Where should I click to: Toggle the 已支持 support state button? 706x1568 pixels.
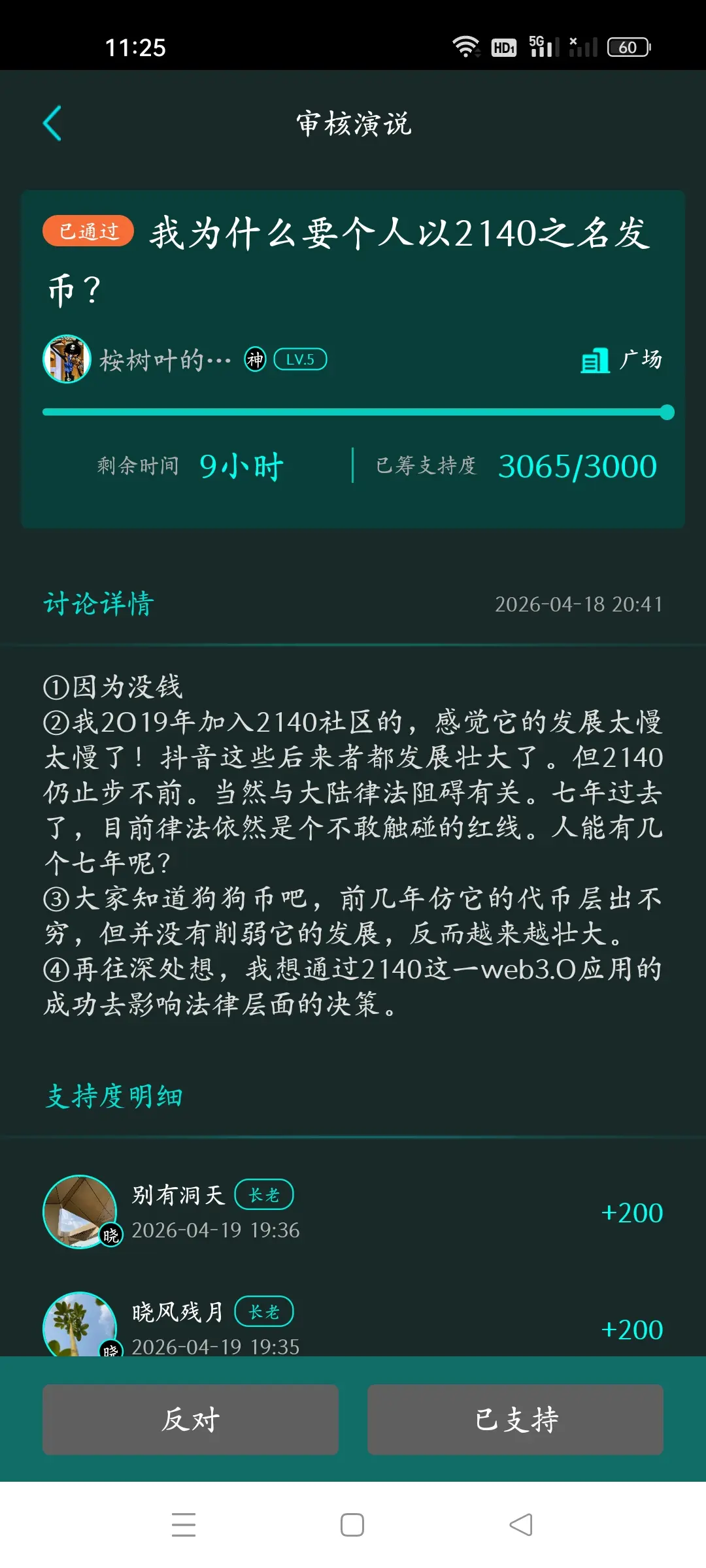click(x=516, y=1420)
